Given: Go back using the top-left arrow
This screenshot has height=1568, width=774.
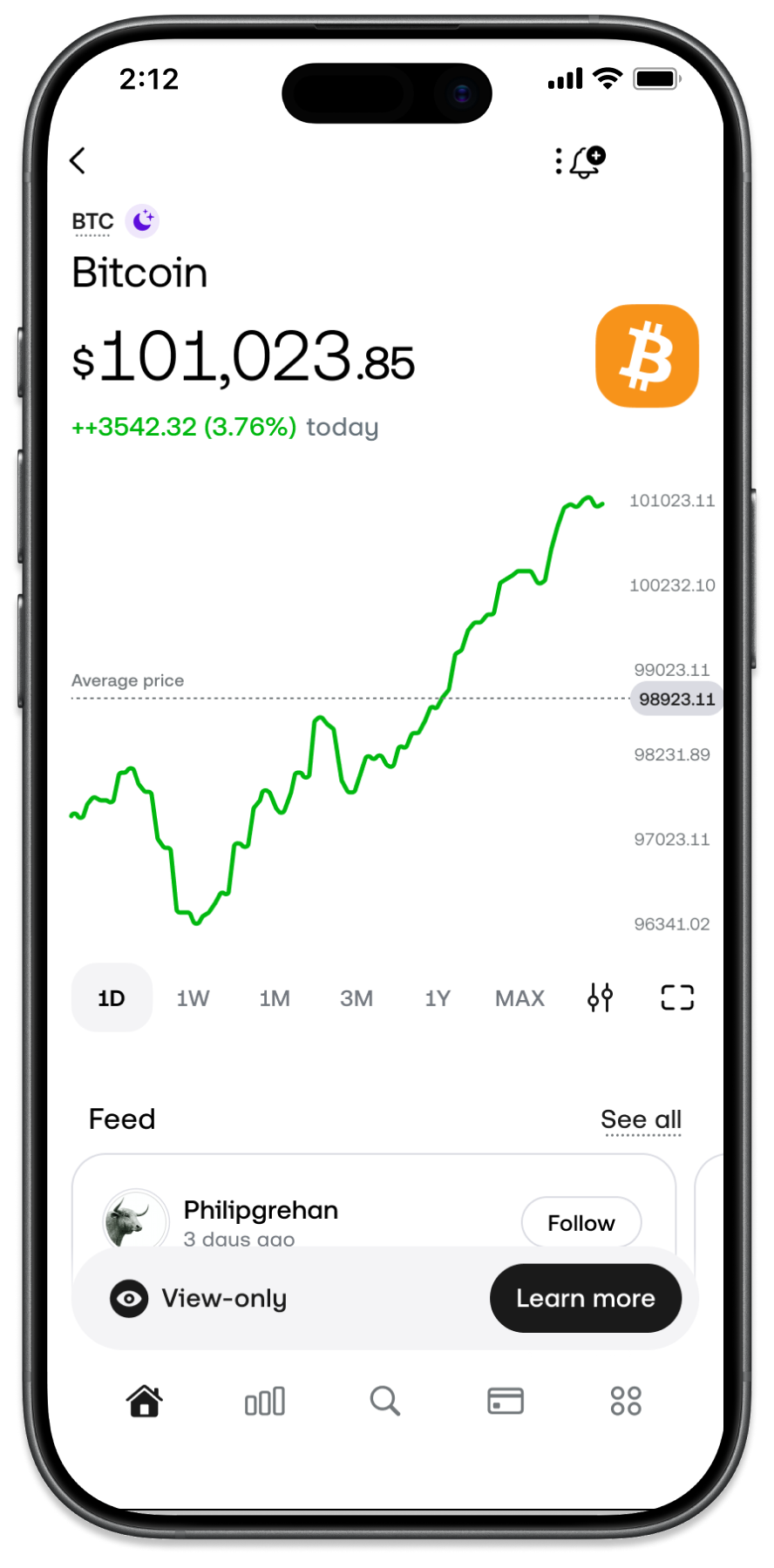Looking at the screenshot, I should (78, 160).
